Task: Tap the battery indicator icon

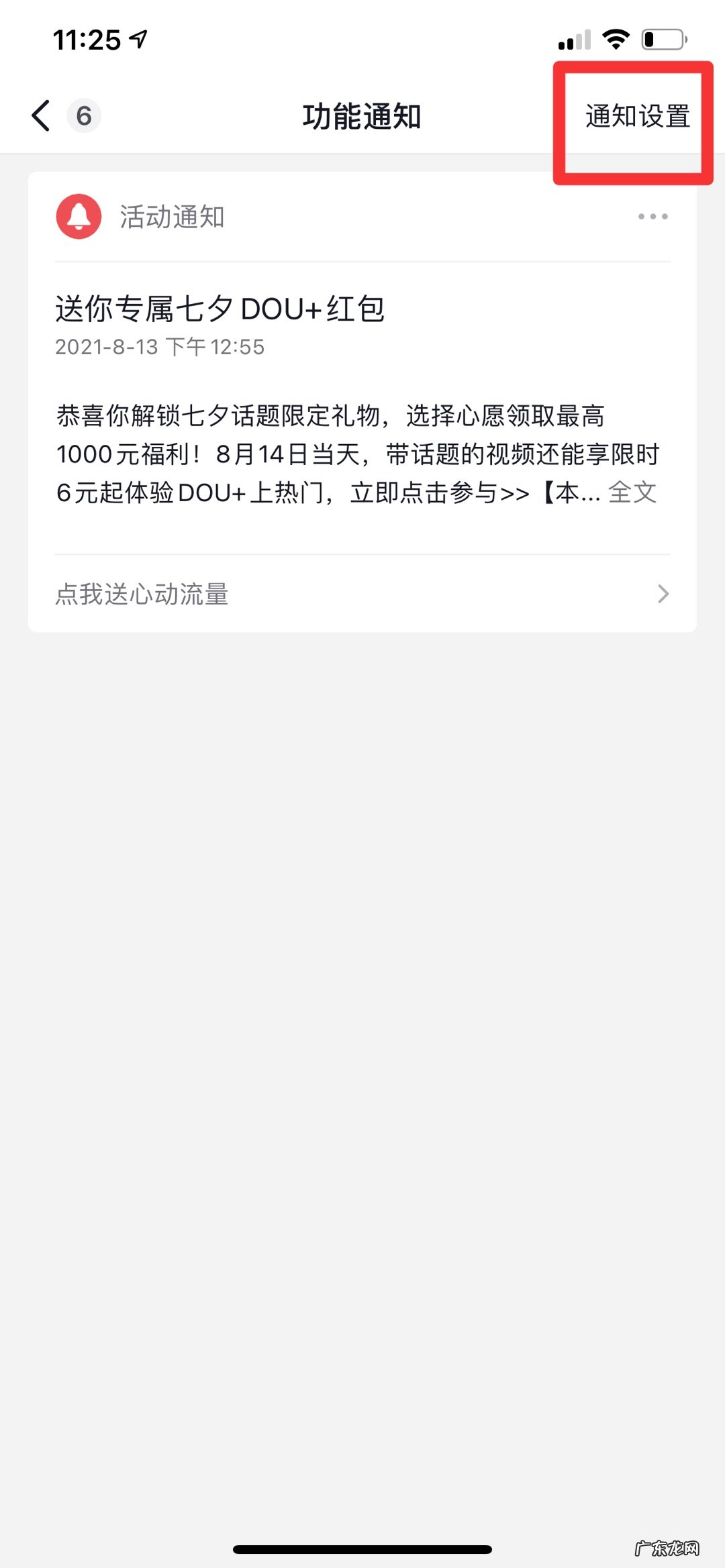Action: pyautogui.click(x=663, y=40)
